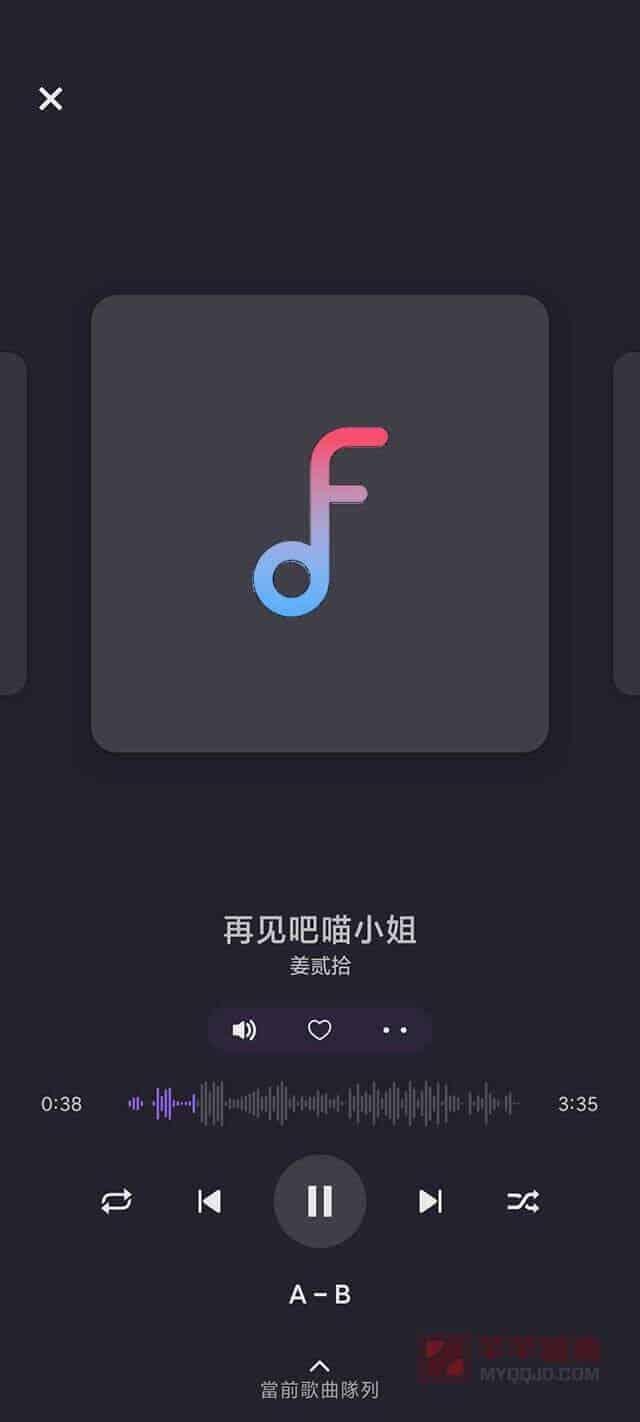Close the now playing screen
This screenshot has height=1422, width=640.
pyautogui.click(x=50, y=98)
